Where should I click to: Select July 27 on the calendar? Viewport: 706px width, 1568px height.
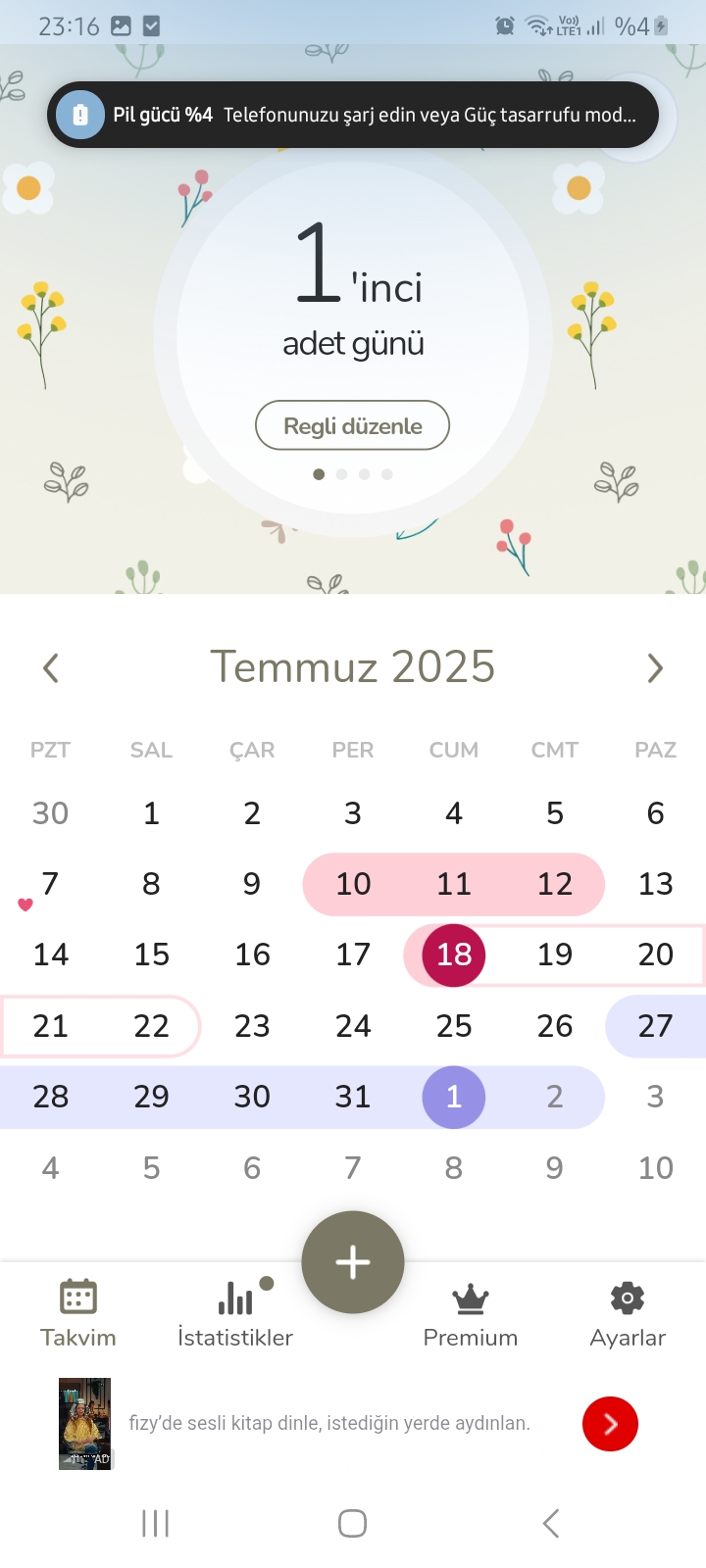tap(655, 1026)
